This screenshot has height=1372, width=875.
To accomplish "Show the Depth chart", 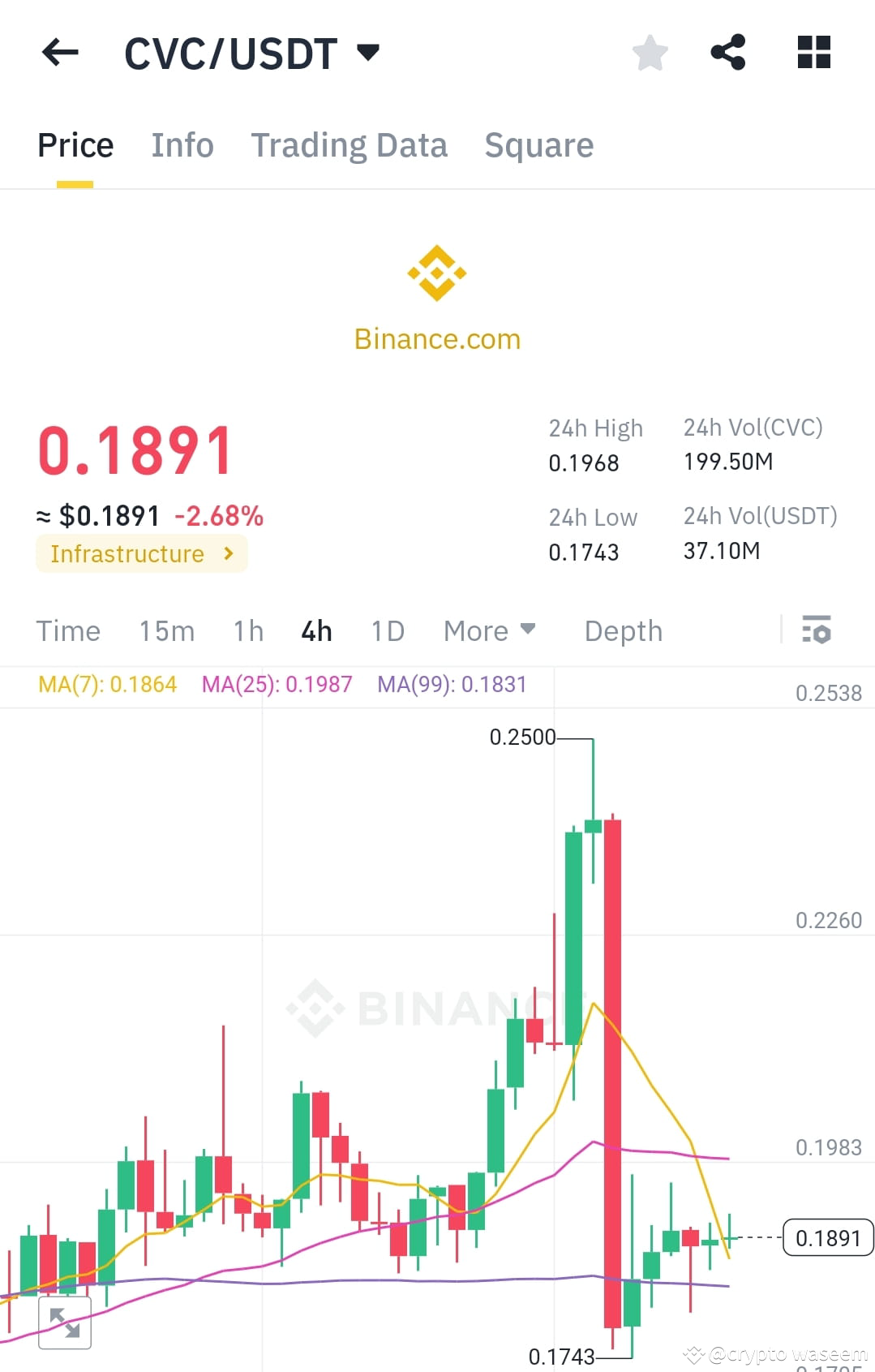I will [x=623, y=630].
